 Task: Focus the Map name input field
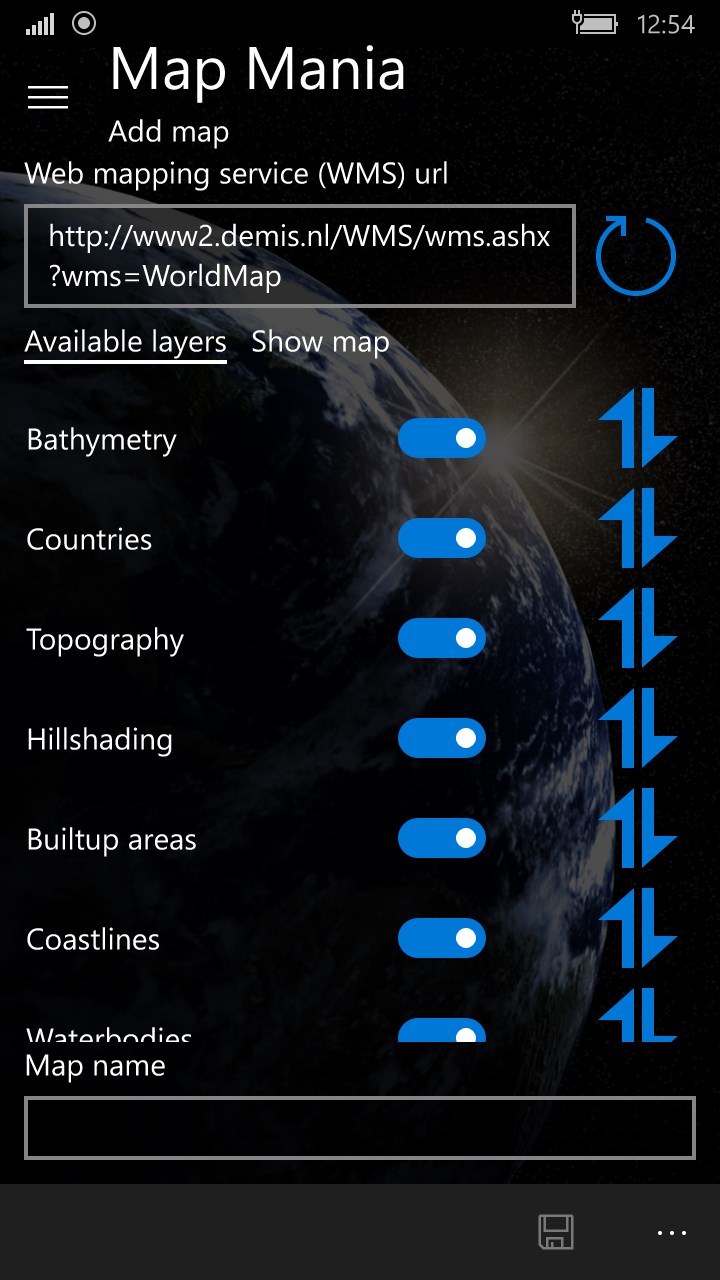coord(360,1128)
